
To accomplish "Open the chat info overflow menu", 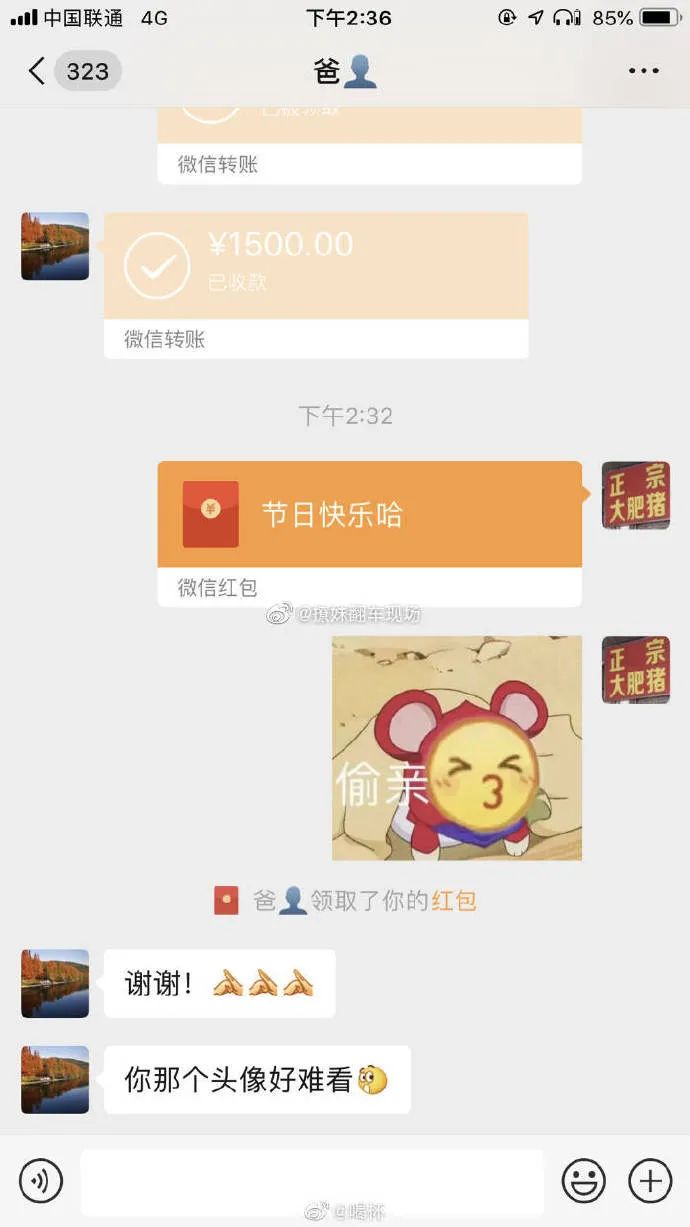I will click(643, 72).
